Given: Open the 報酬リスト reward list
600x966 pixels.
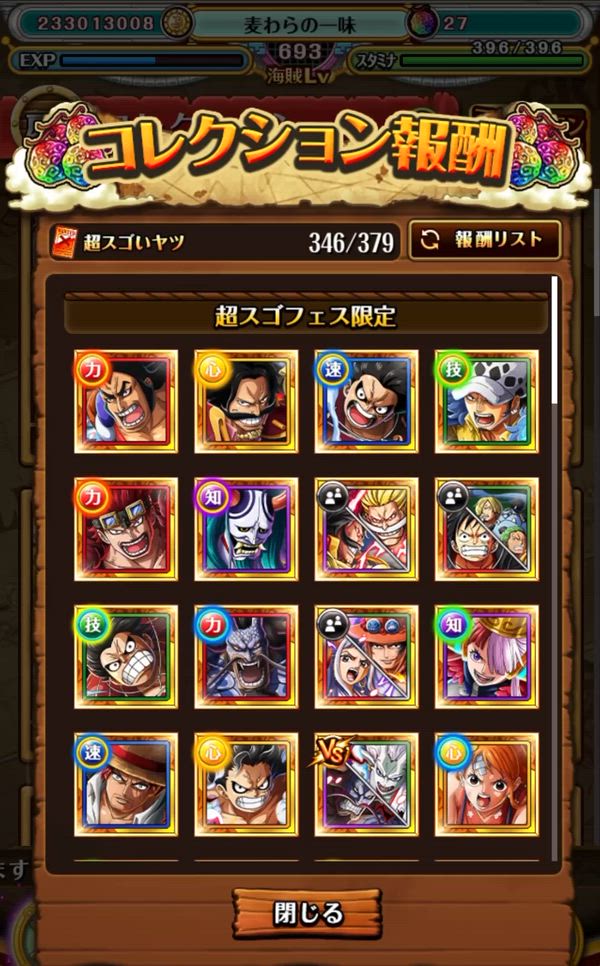Looking at the screenshot, I should point(485,240).
